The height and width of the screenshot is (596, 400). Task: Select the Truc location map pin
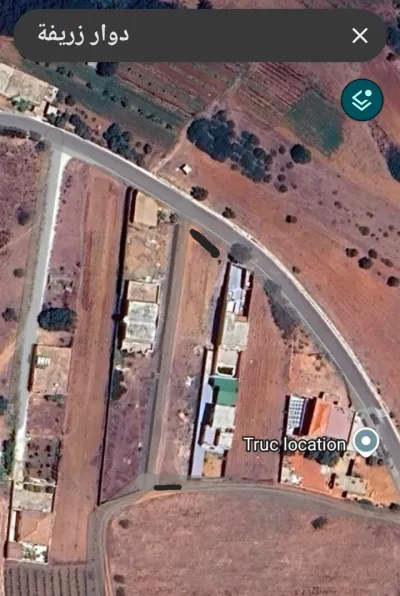click(x=366, y=442)
